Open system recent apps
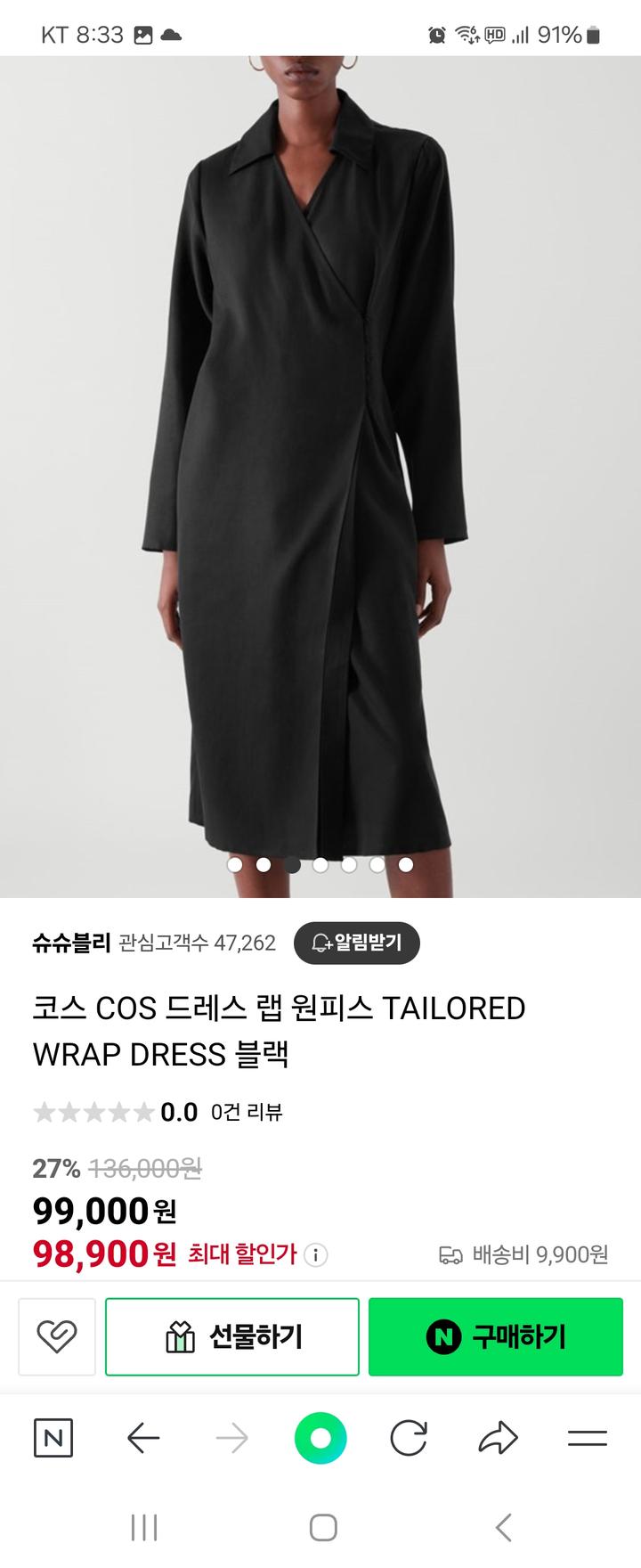The image size is (641, 1568). [144, 1527]
